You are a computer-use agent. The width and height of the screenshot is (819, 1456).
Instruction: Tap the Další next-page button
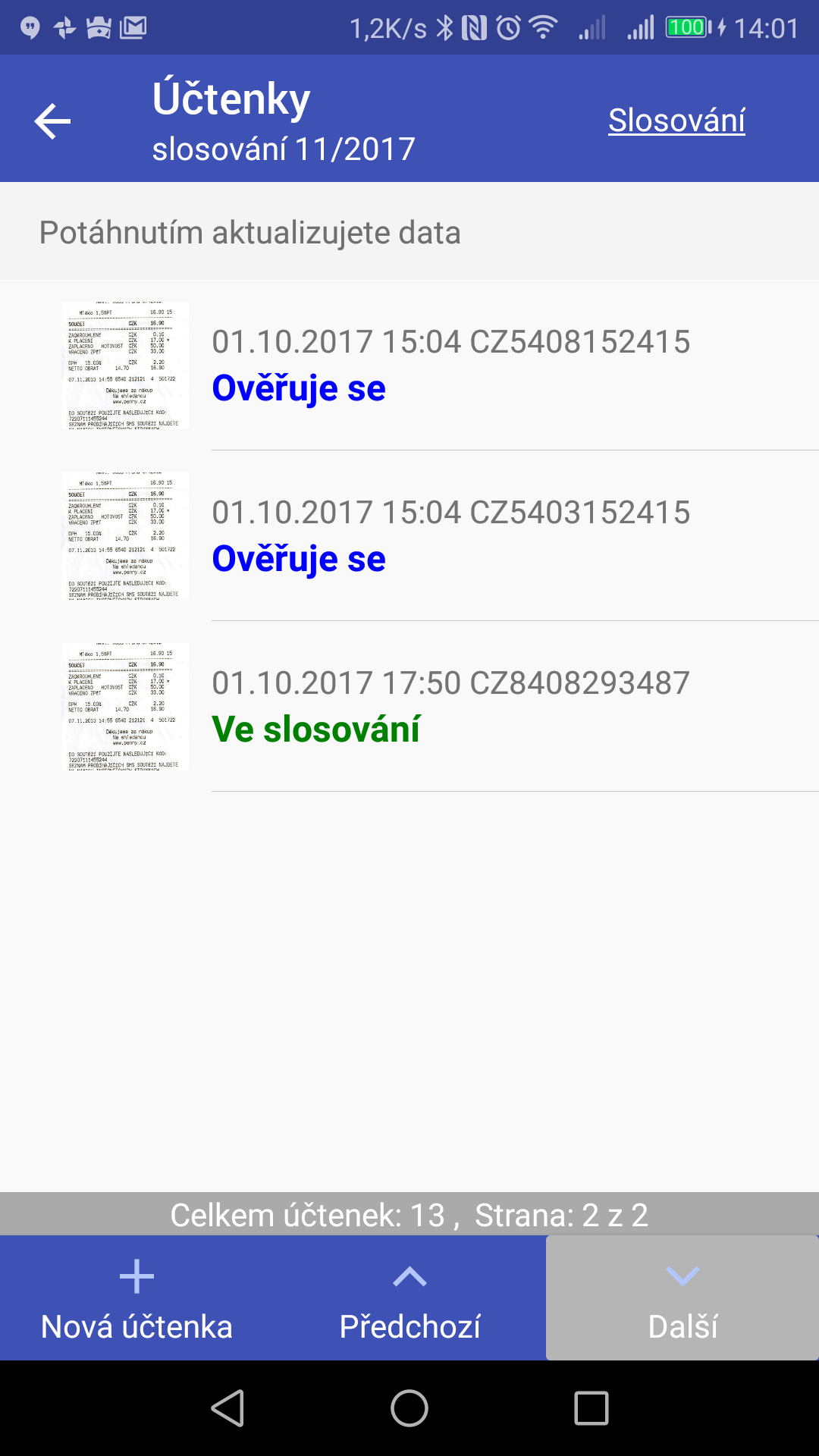tap(682, 1298)
